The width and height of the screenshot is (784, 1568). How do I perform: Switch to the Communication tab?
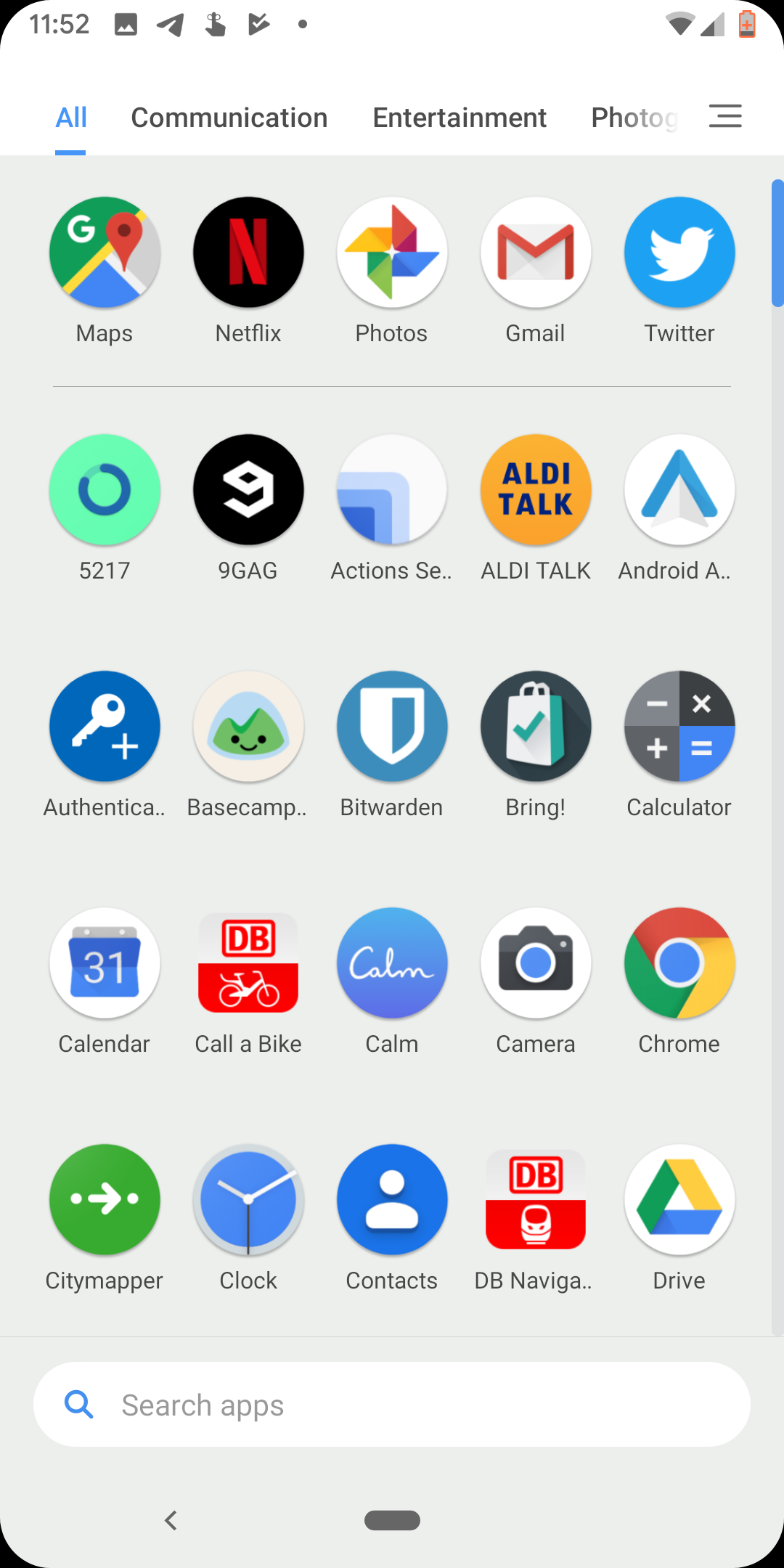(229, 117)
